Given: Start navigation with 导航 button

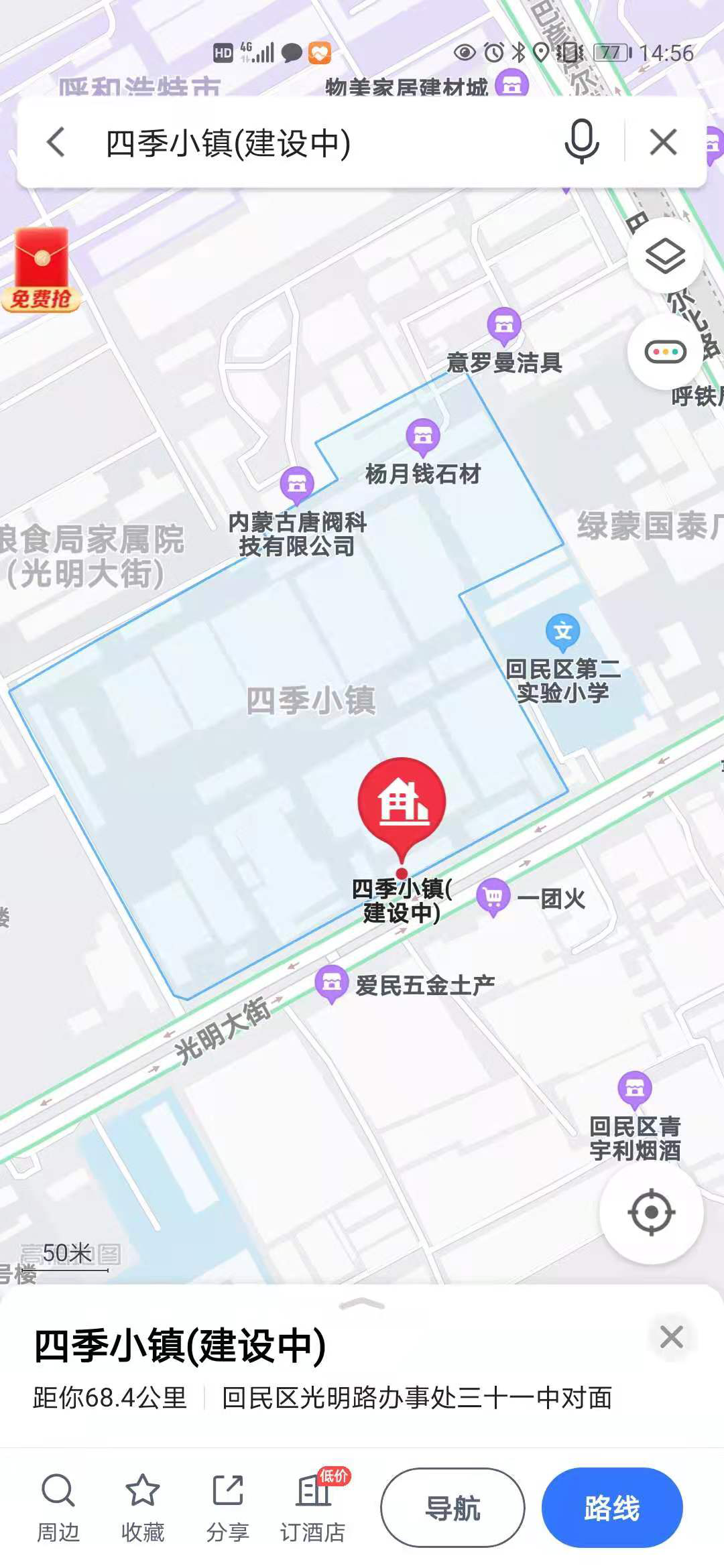Looking at the screenshot, I should coord(452,1508).
